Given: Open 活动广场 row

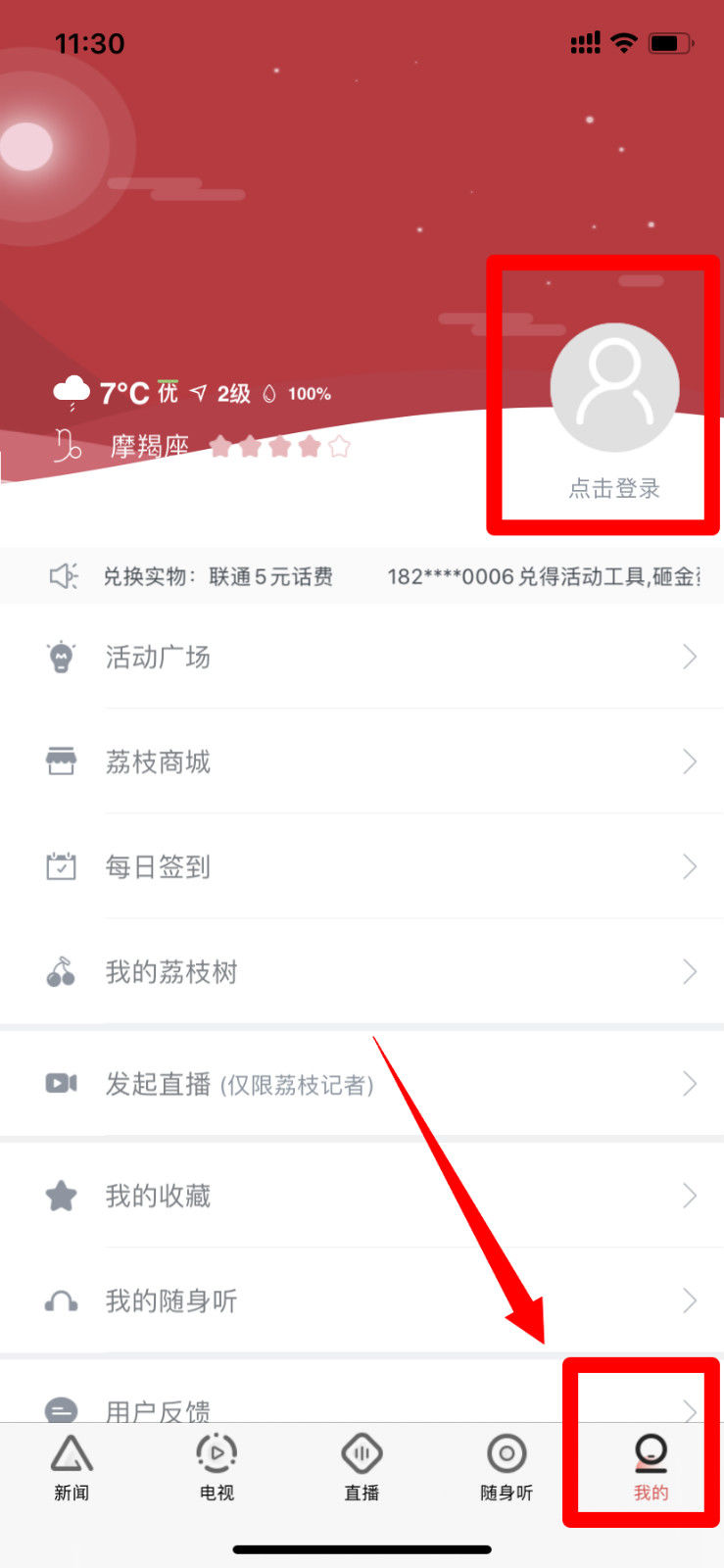Looking at the screenshot, I should [x=362, y=657].
